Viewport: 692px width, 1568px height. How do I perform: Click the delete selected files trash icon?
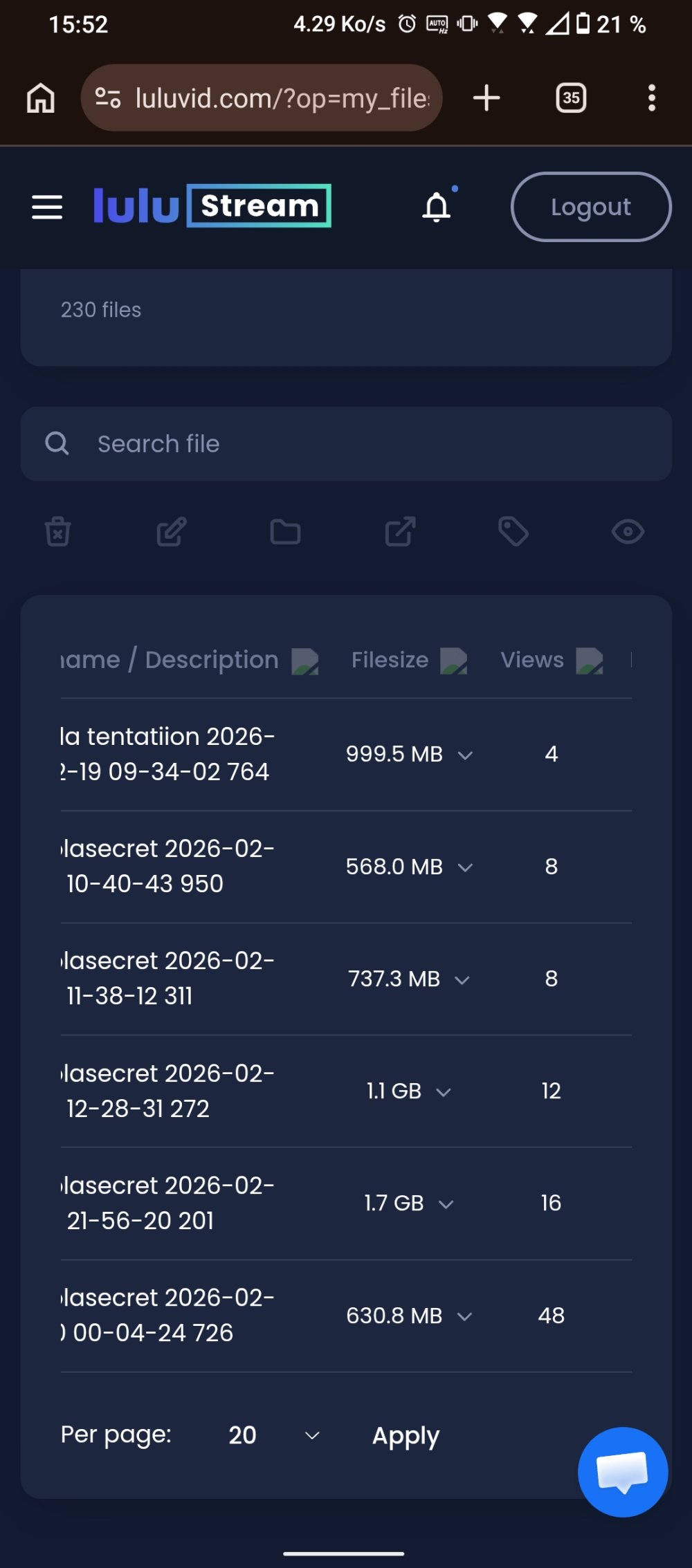click(58, 531)
